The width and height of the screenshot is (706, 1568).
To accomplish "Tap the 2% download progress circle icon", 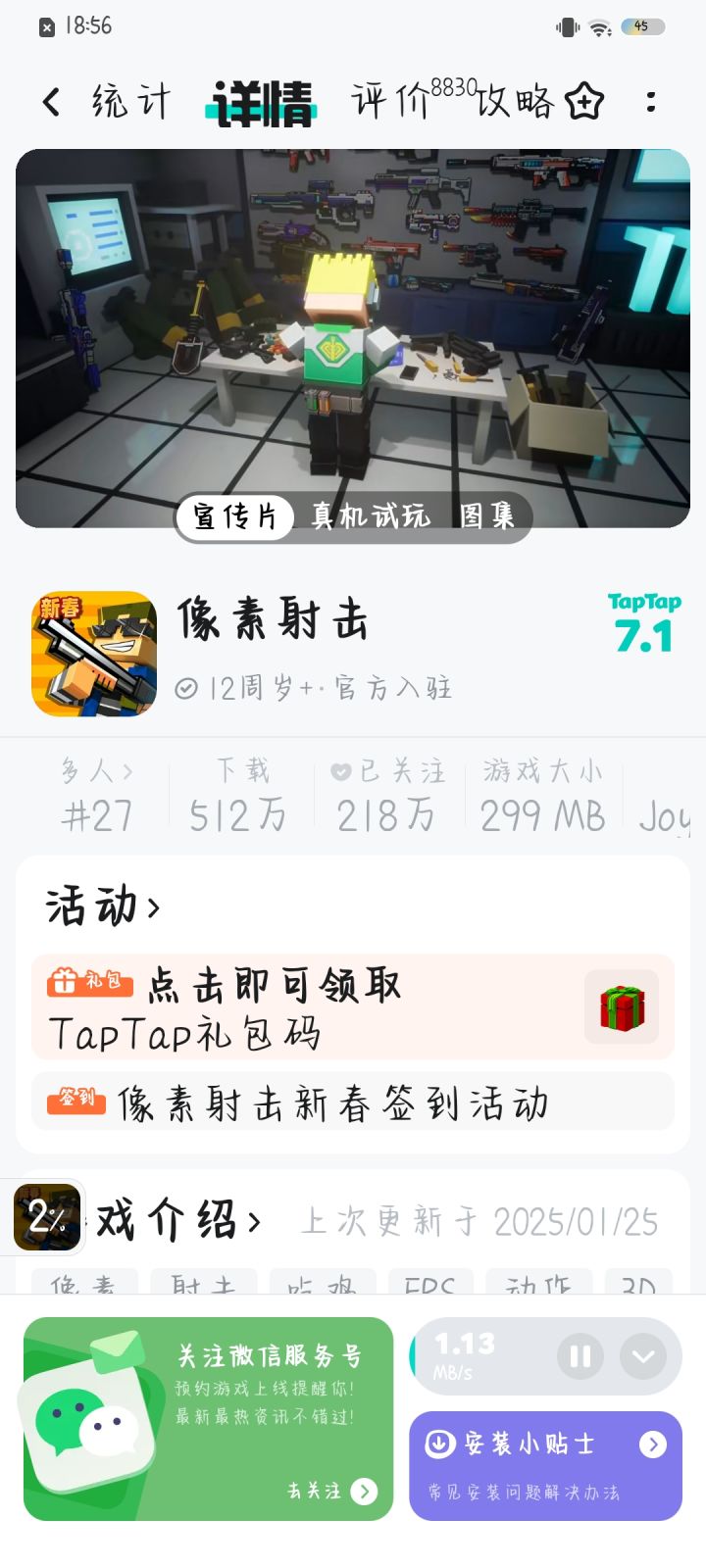I will tap(46, 1217).
